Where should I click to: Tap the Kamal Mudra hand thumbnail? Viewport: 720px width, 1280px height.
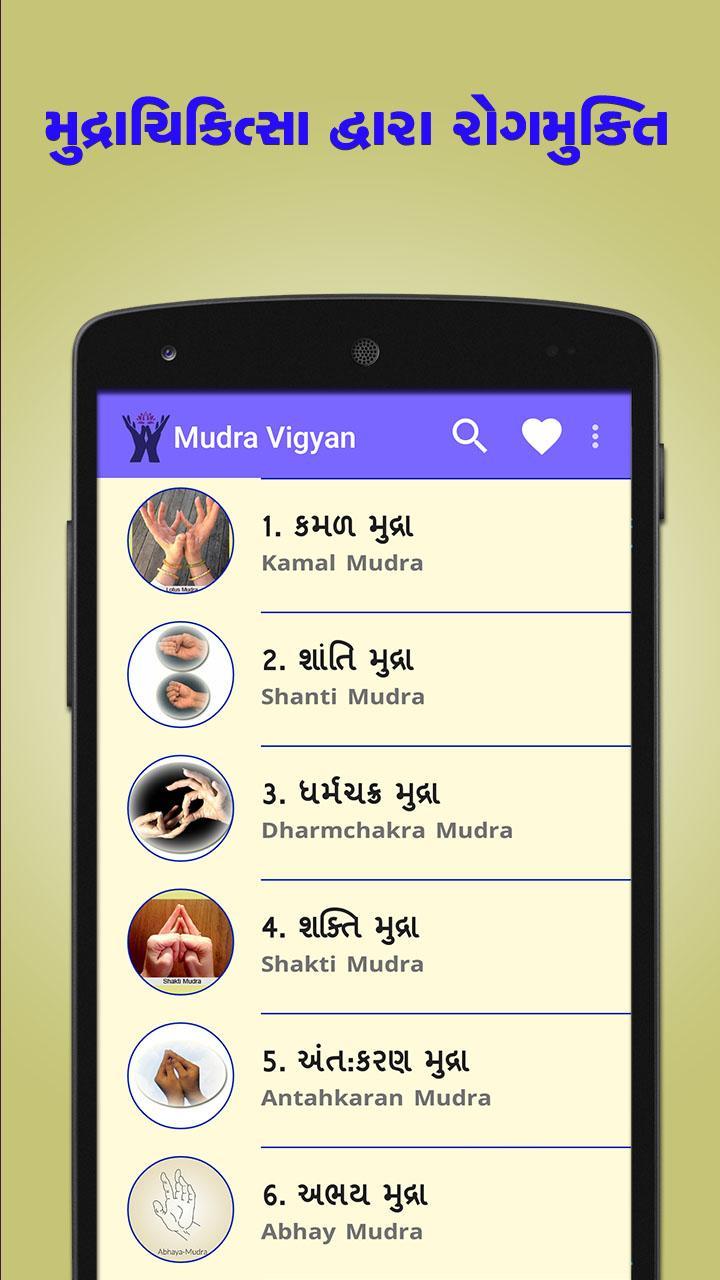click(179, 541)
